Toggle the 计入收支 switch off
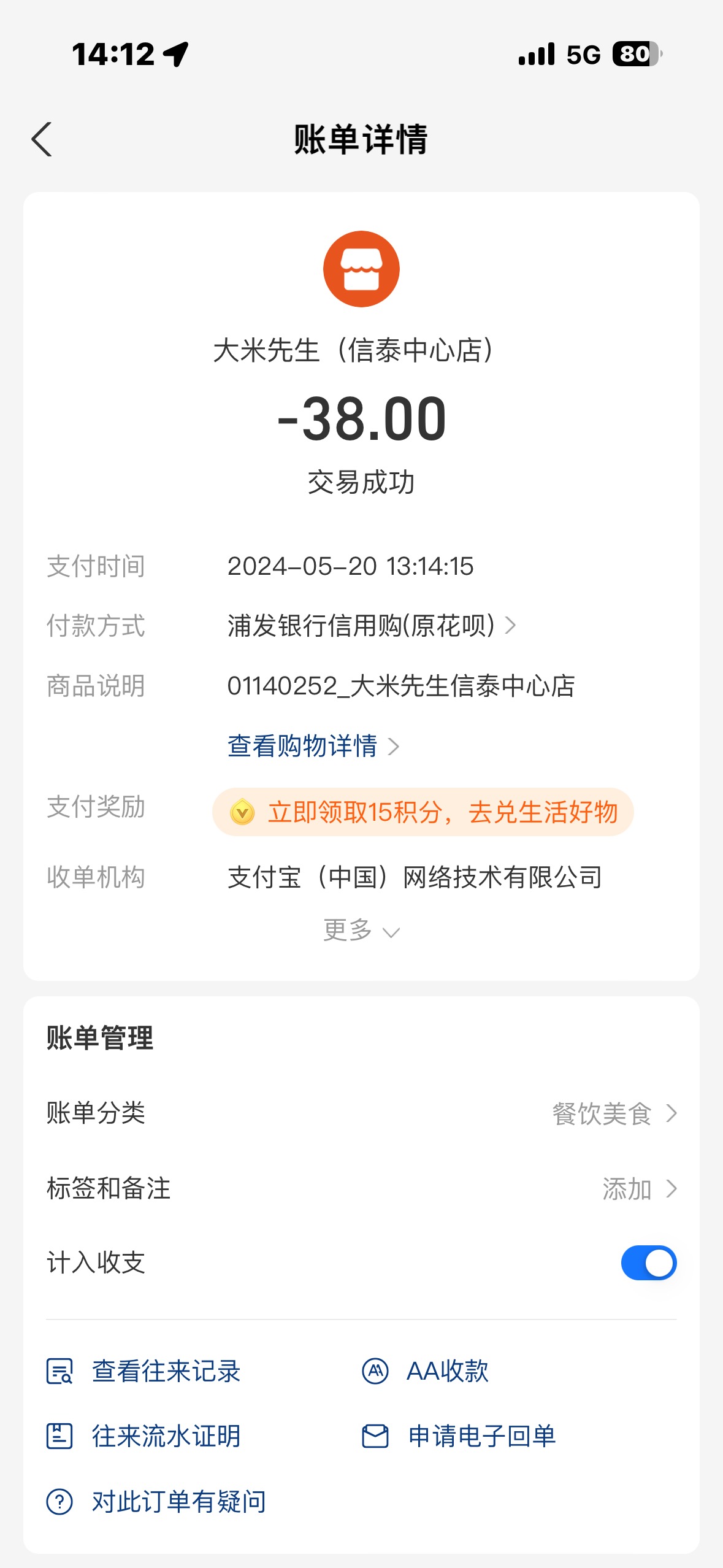This screenshot has width=723, height=1568. coord(648,1262)
